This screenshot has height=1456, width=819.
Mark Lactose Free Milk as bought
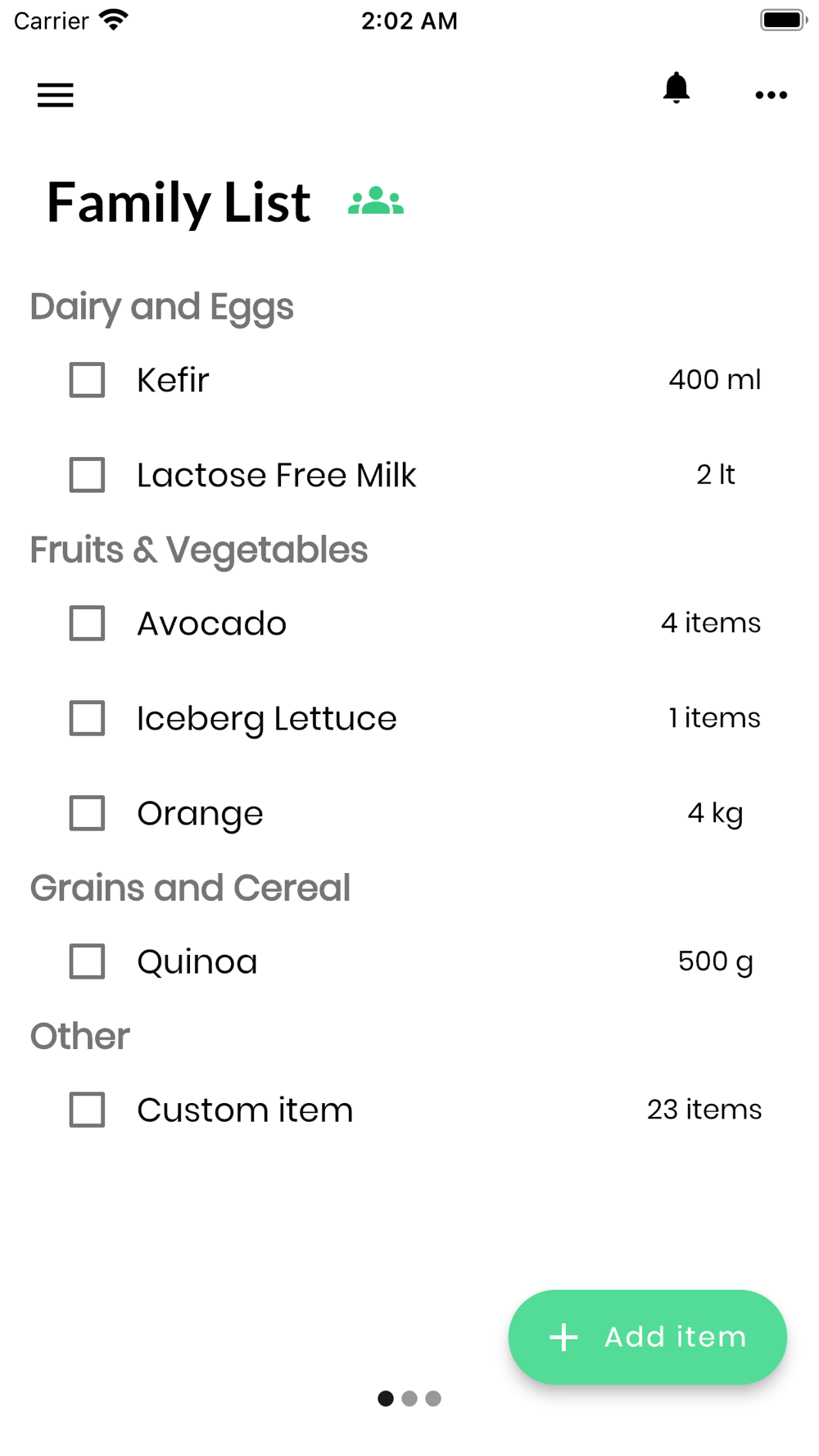[87, 475]
